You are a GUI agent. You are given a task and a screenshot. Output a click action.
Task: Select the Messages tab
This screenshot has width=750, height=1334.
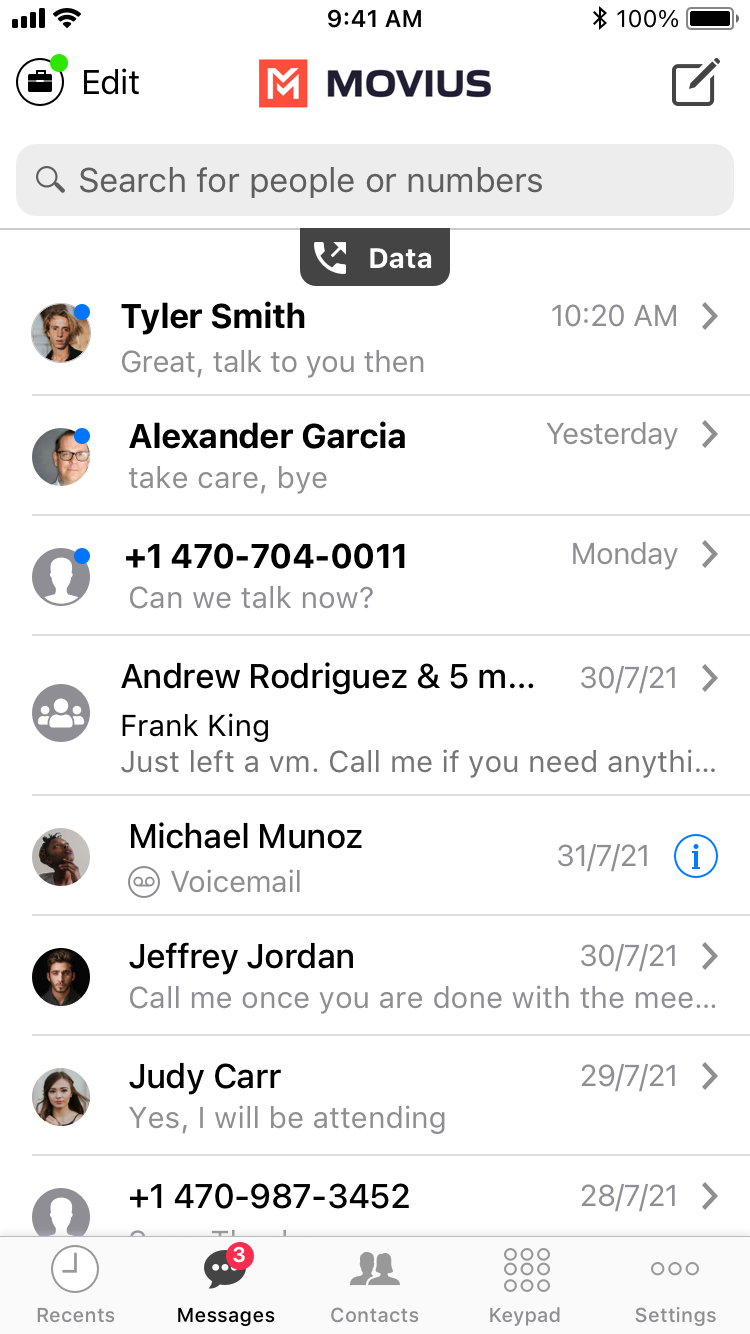(x=225, y=1286)
